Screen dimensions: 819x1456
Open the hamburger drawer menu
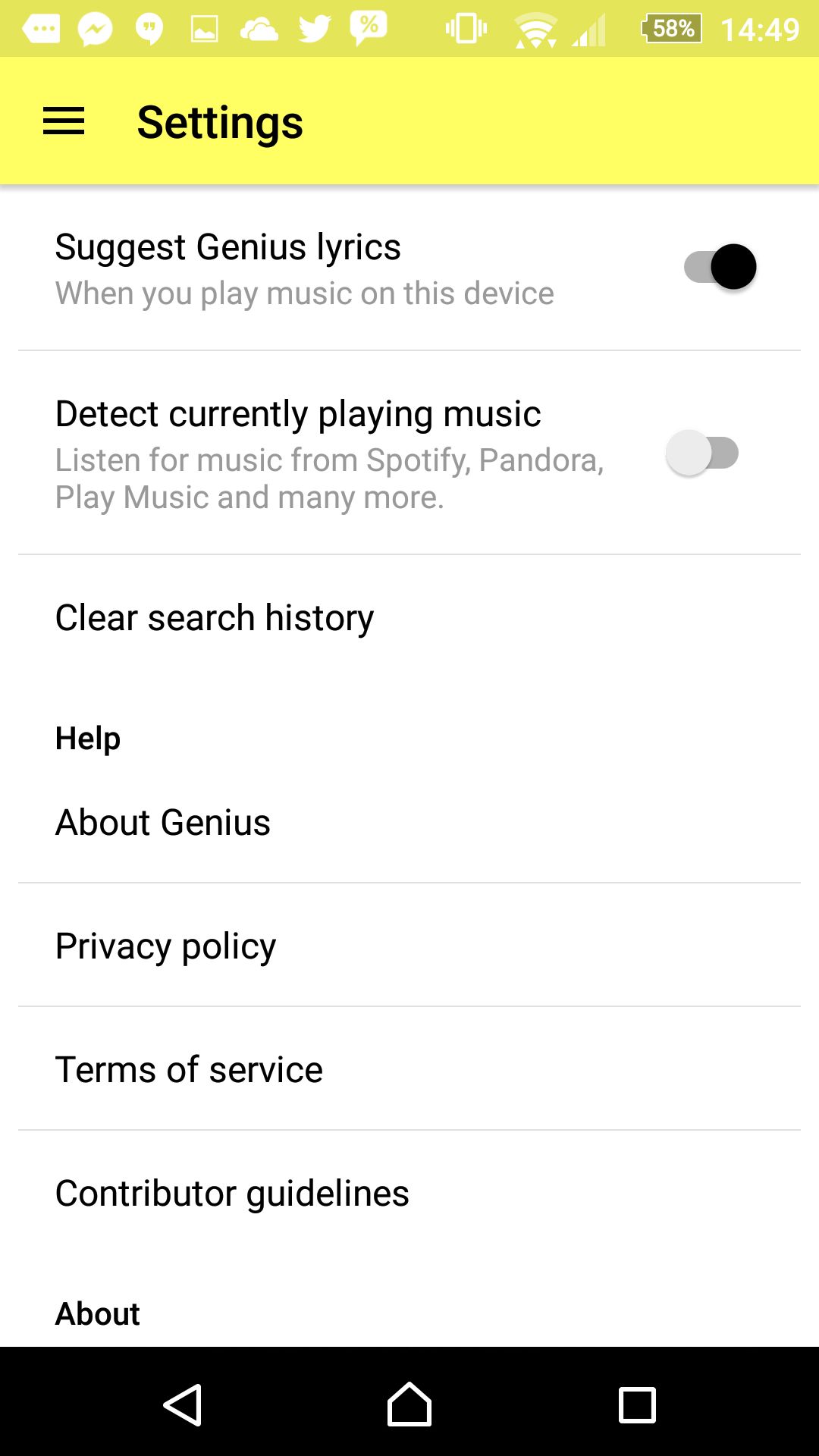pyautogui.click(x=64, y=121)
